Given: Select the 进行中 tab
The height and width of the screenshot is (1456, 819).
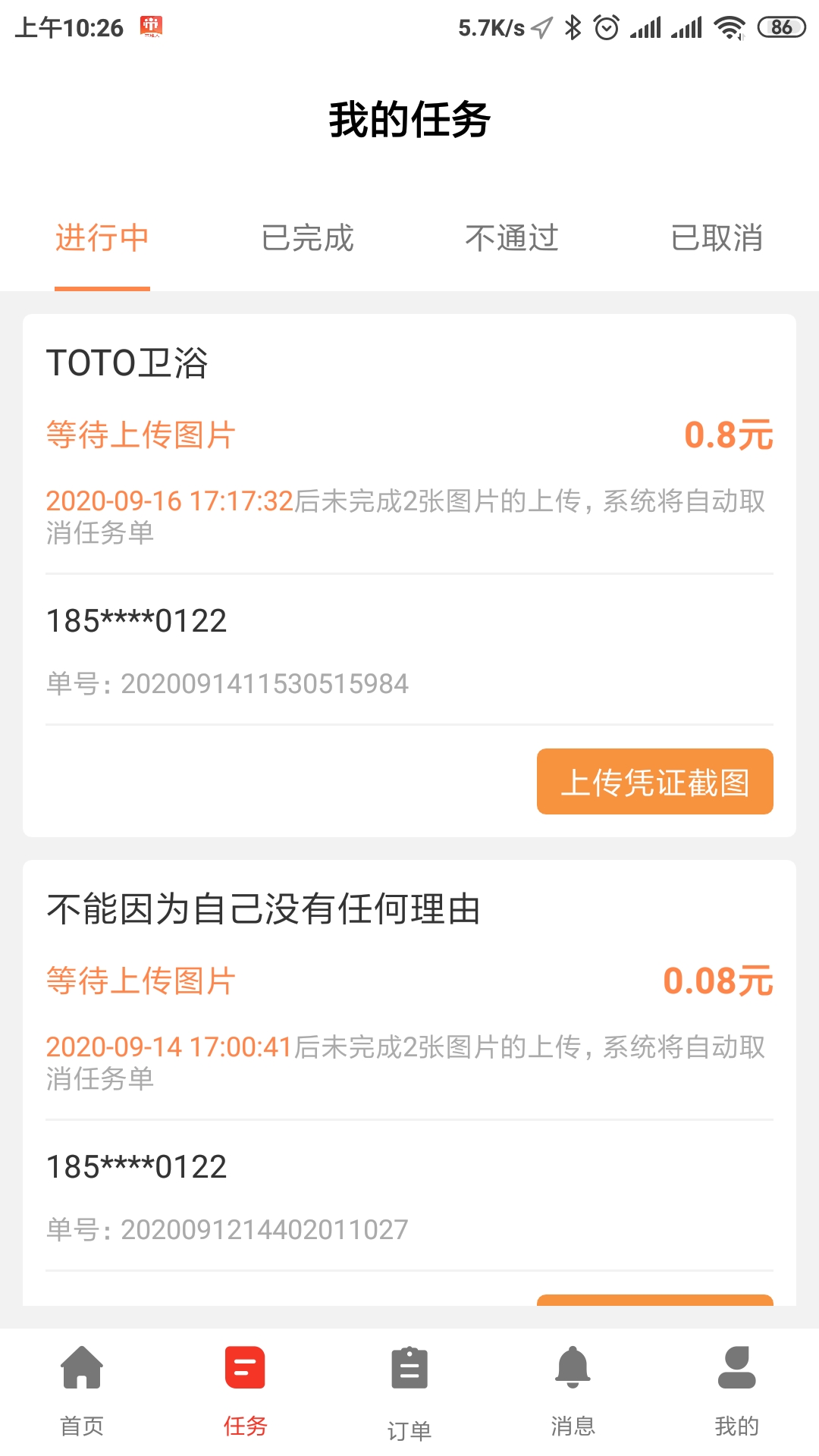Looking at the screenshot, I should [x=102, y=238].
